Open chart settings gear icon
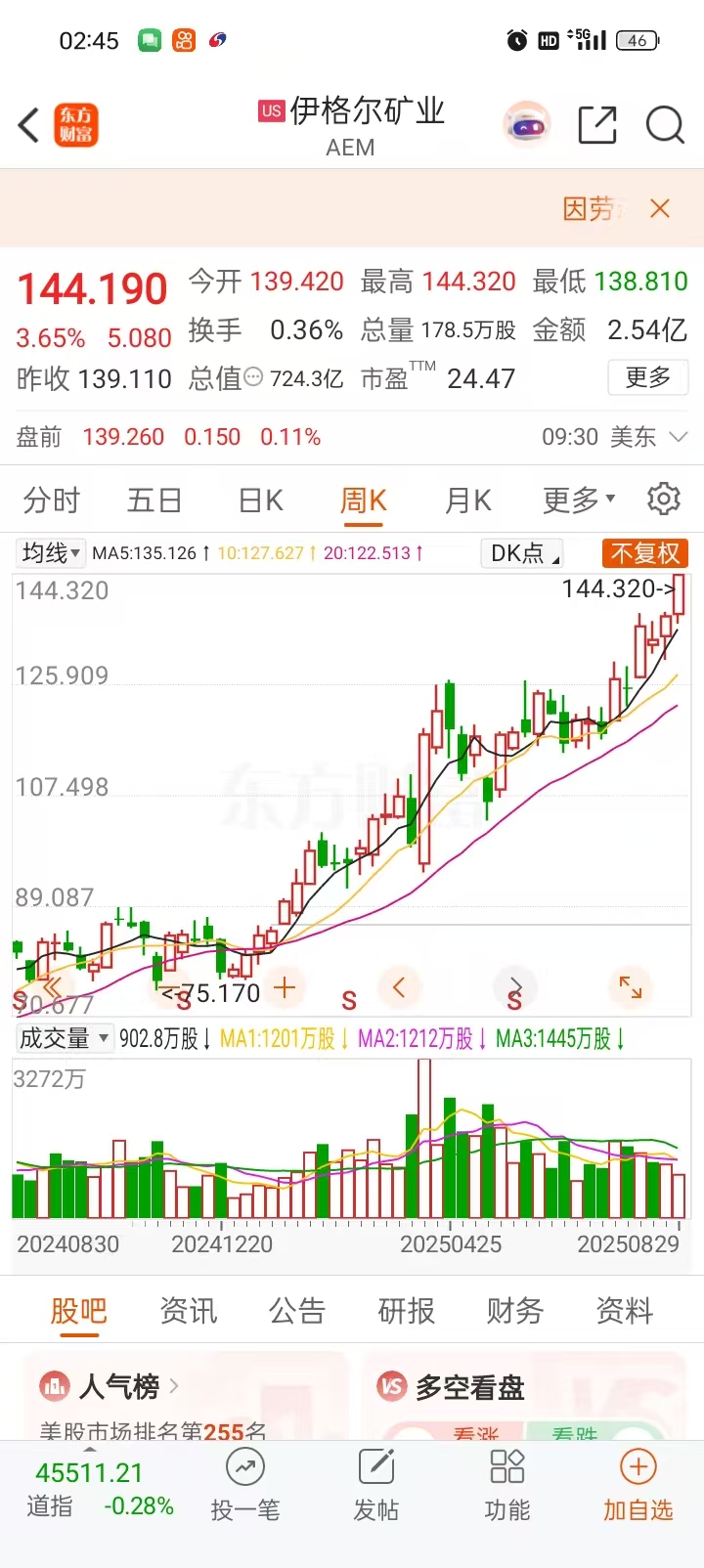704x1568 pixels. (x=664, y=499)
